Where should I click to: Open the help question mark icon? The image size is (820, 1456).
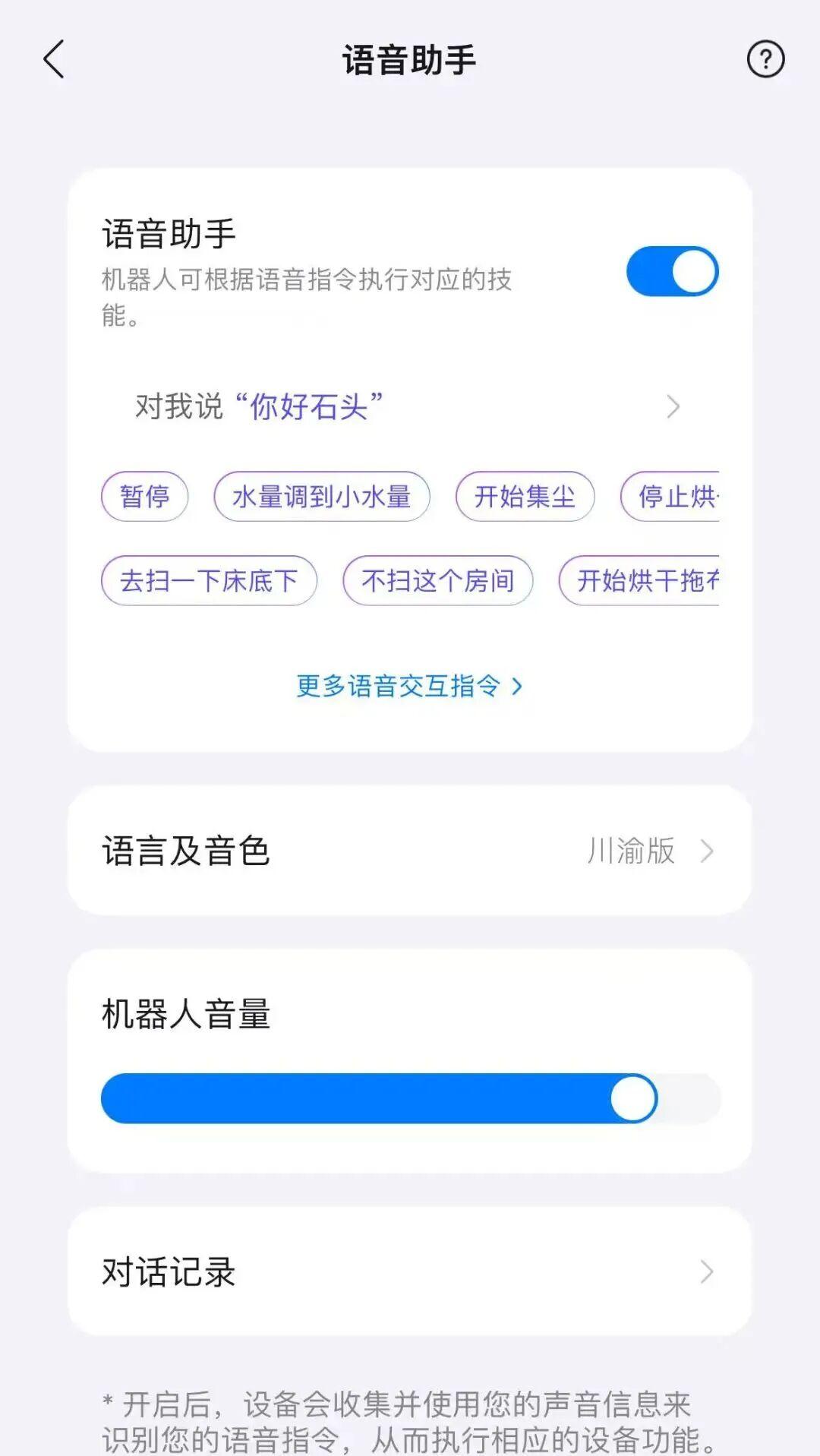(765, 59)
